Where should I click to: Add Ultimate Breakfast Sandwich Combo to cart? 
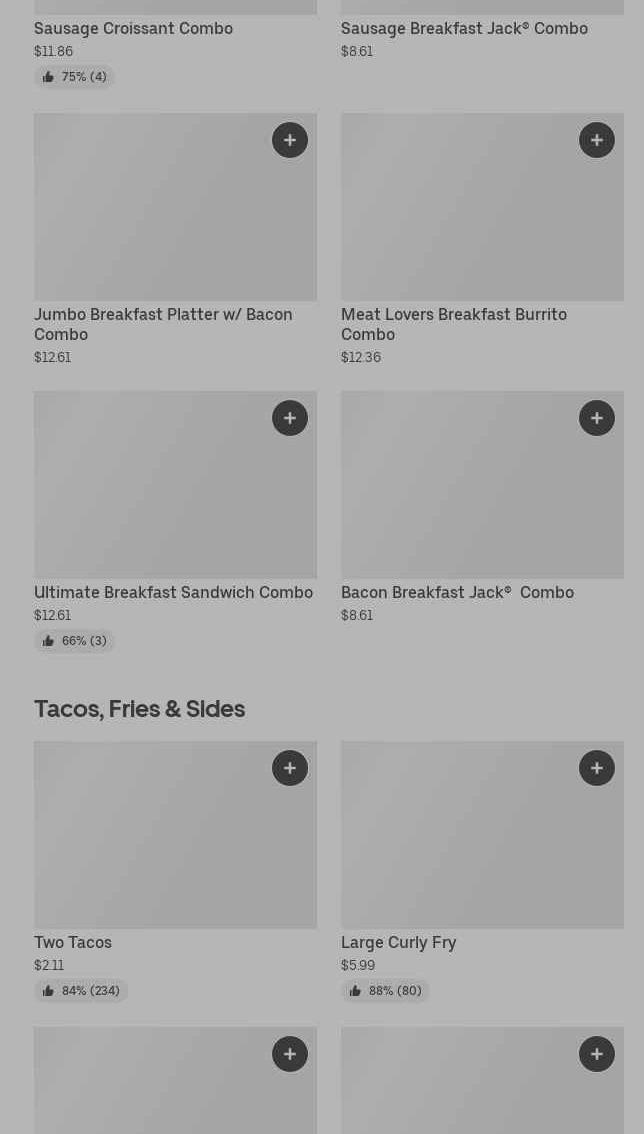click(290, 418)
